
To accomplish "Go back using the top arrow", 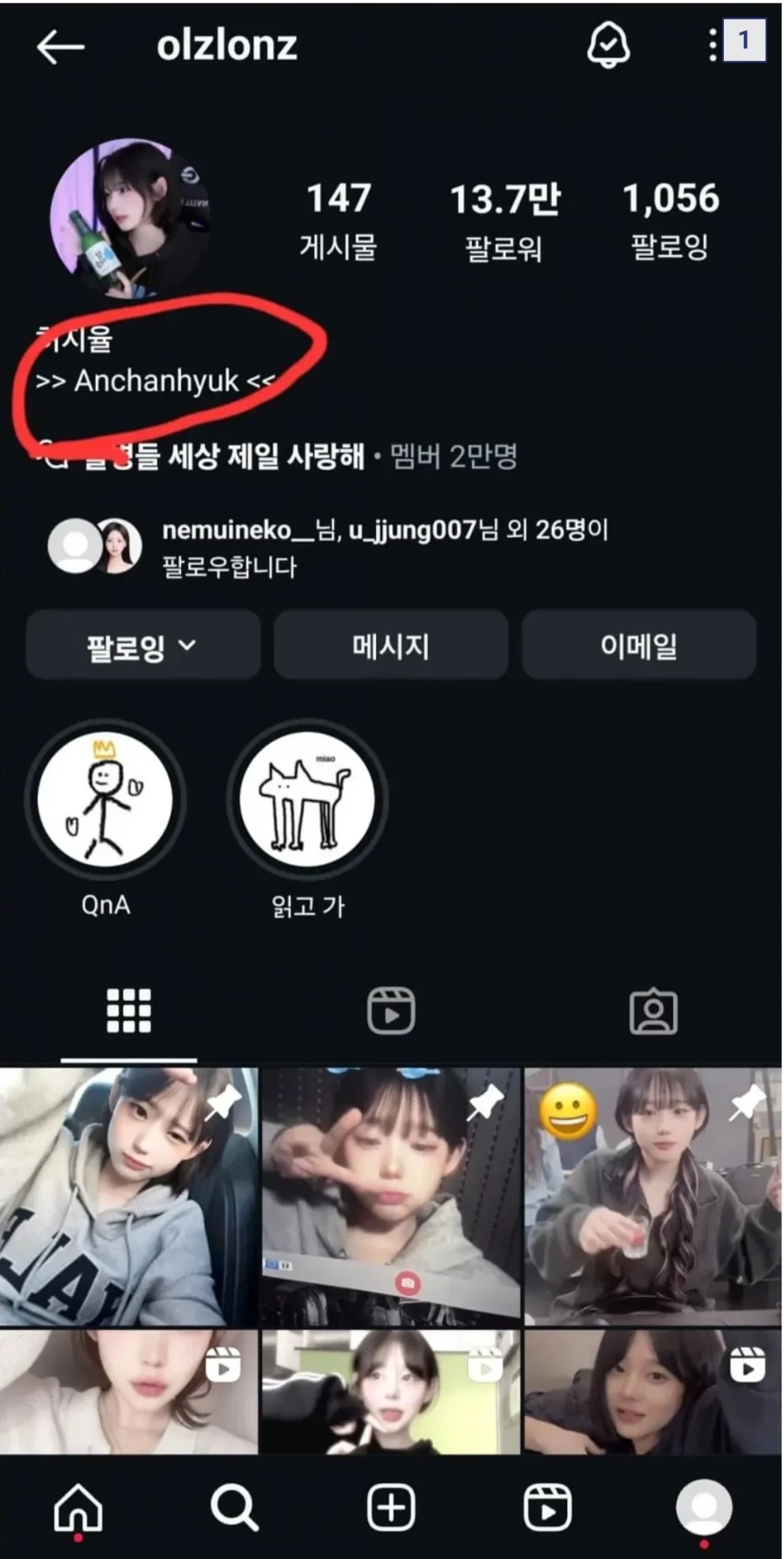I will tap(60, 47).
